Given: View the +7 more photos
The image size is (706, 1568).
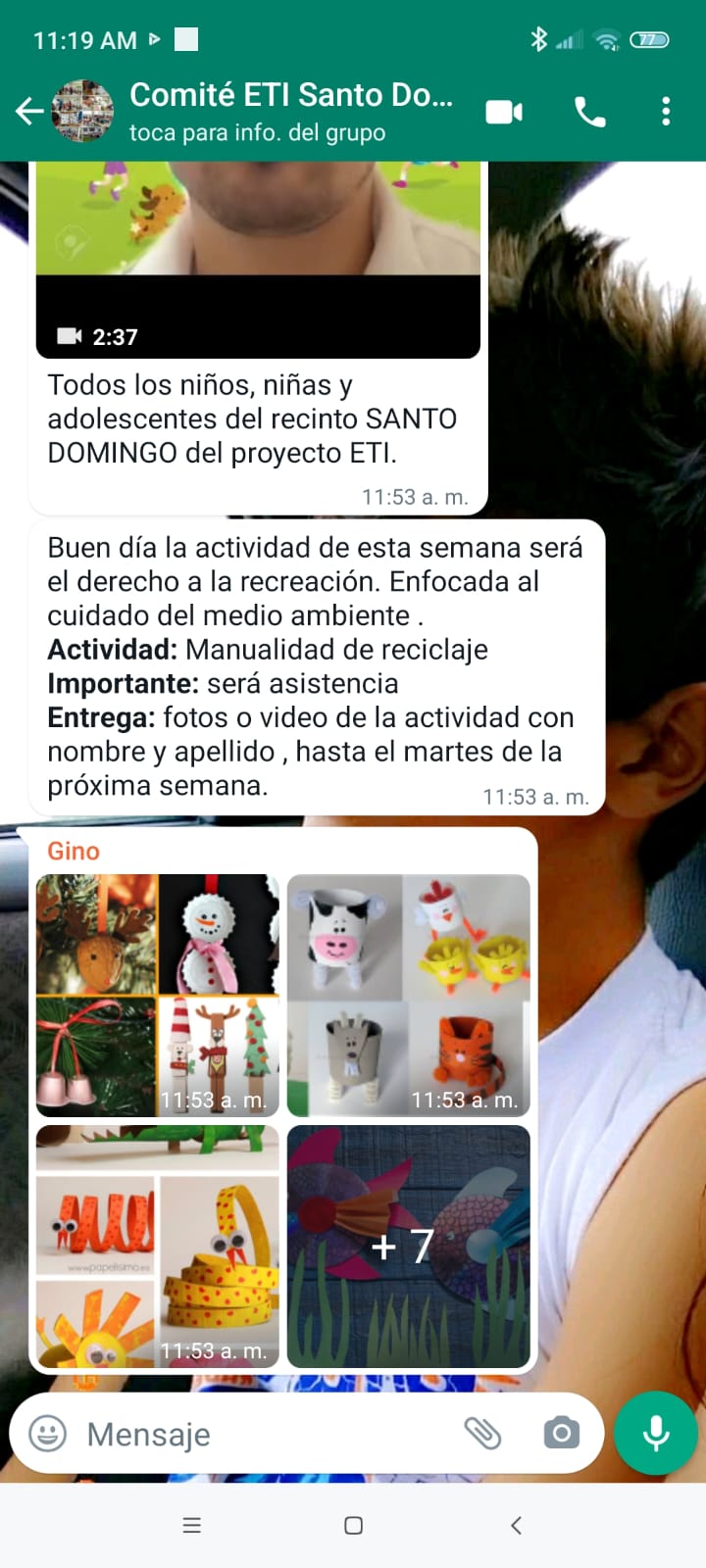Looking at the screenshot, I should (408, 1246).
